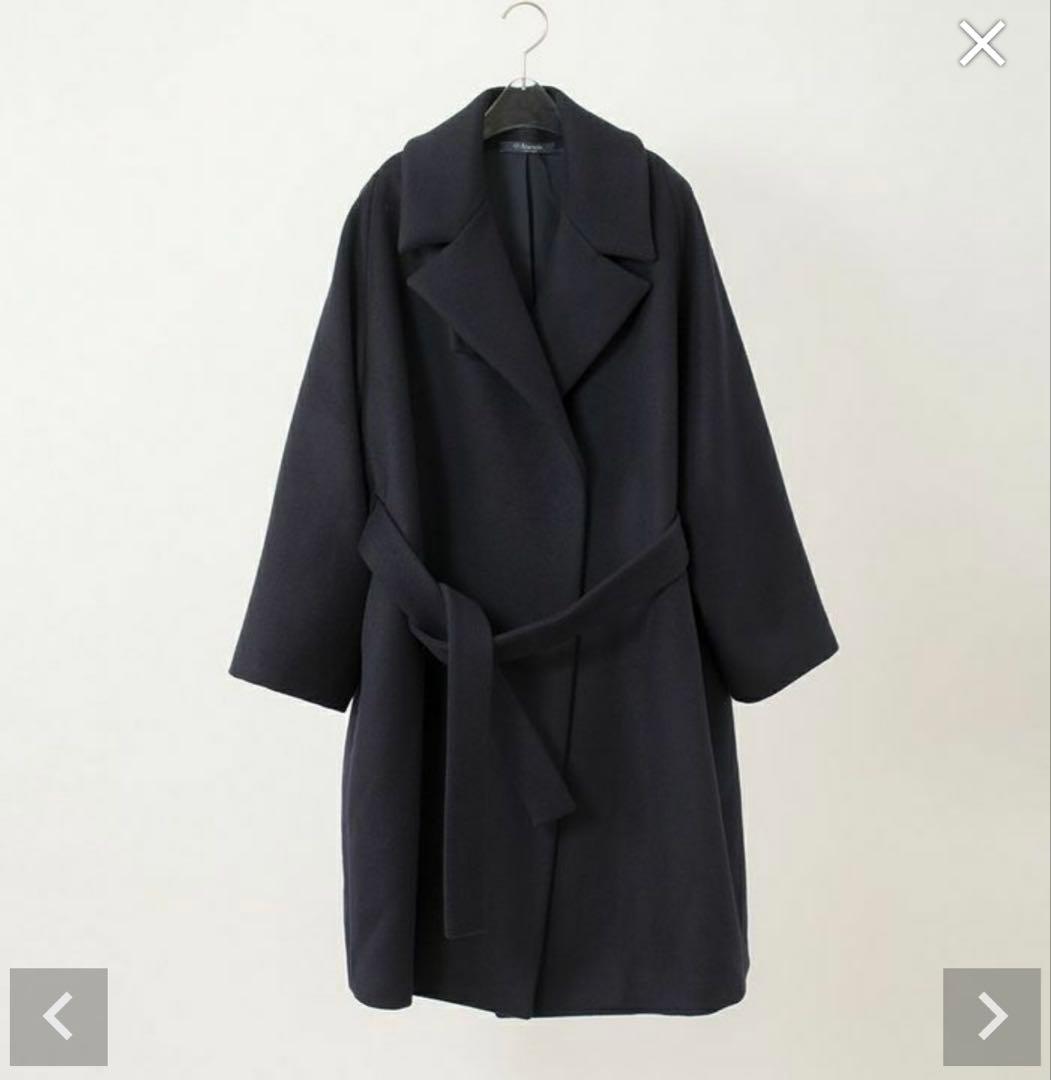Image resolution: width=1051 pixels, height=1080 pixels.
Task: Close the full-screen coat image viewer
Action: click(x=981, y=44)
